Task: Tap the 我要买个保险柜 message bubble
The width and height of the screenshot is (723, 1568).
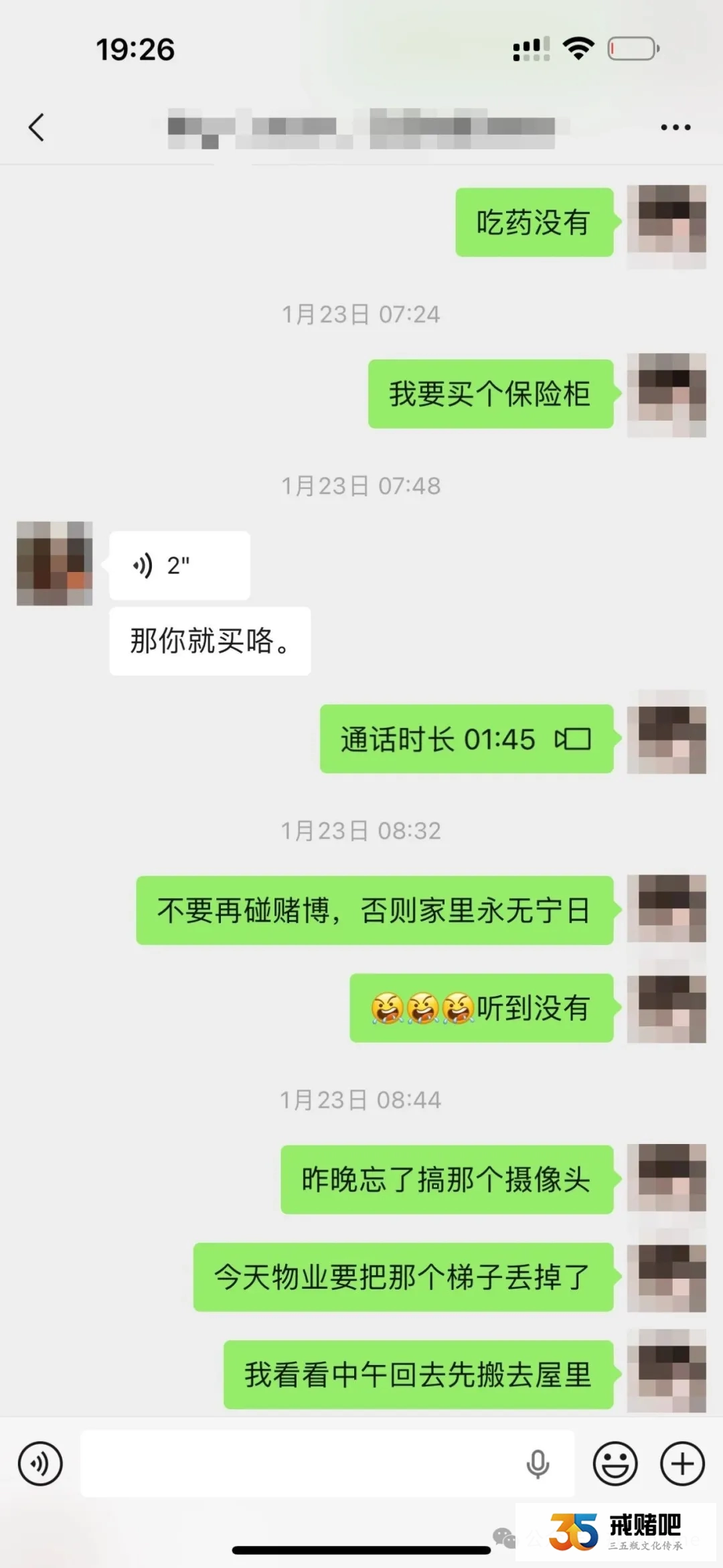Action: (489, 395)
